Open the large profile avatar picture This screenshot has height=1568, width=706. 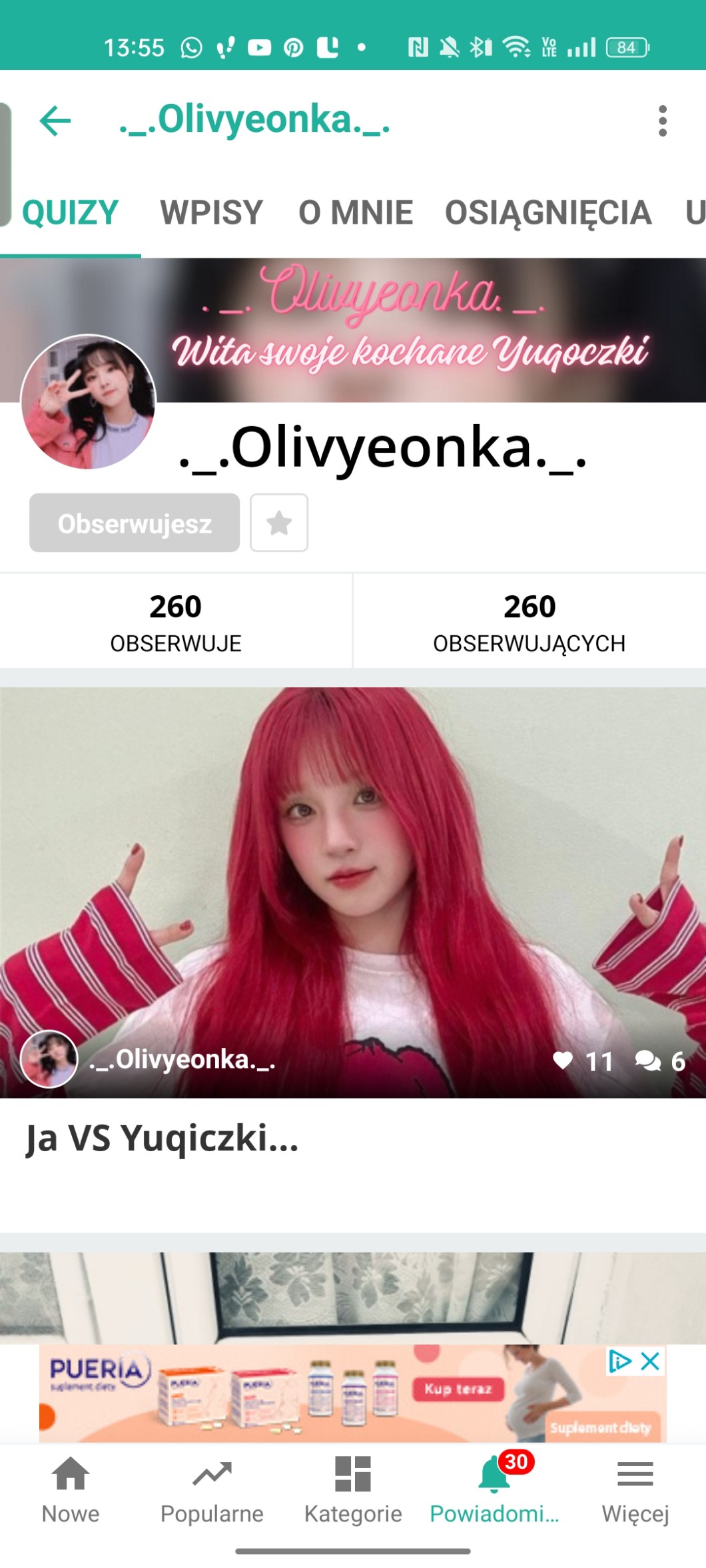[x=89, y=402]
